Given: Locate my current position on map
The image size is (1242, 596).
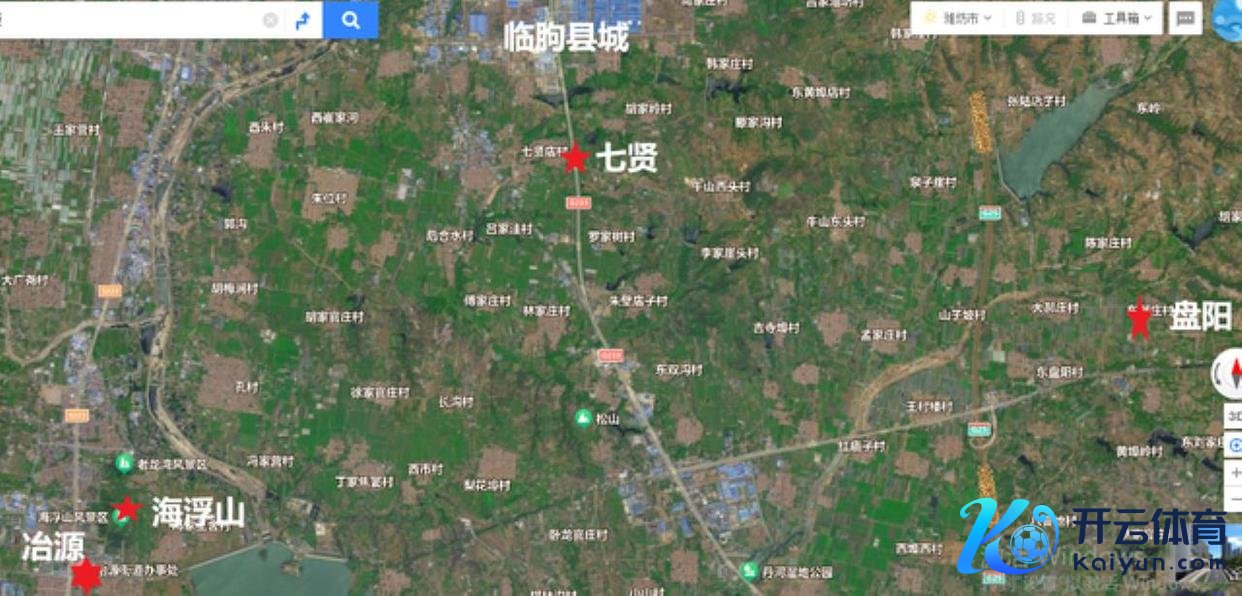Looking at the screenshot, I should click(1234, 445).
